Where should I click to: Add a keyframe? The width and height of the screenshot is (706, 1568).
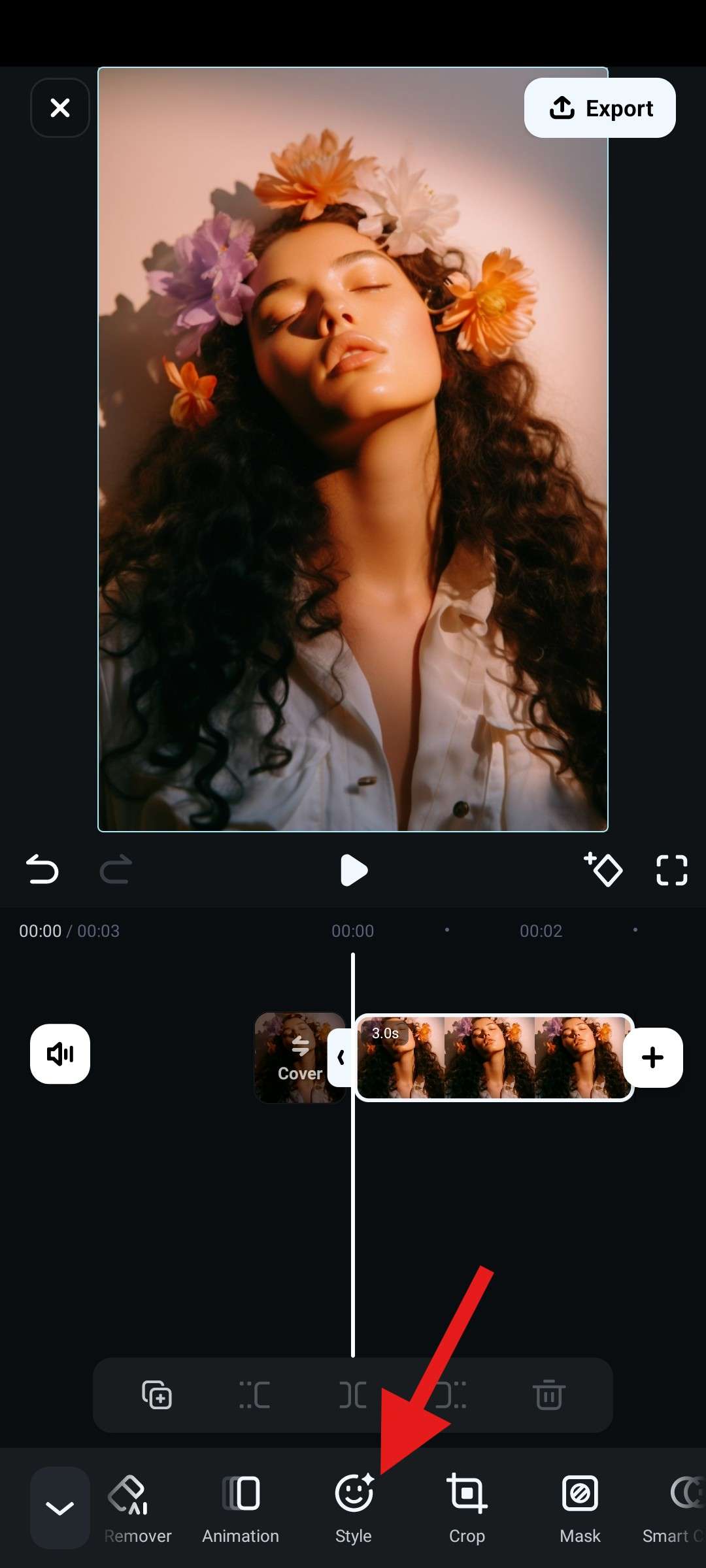pyautogui.click(x=603, y=870)
